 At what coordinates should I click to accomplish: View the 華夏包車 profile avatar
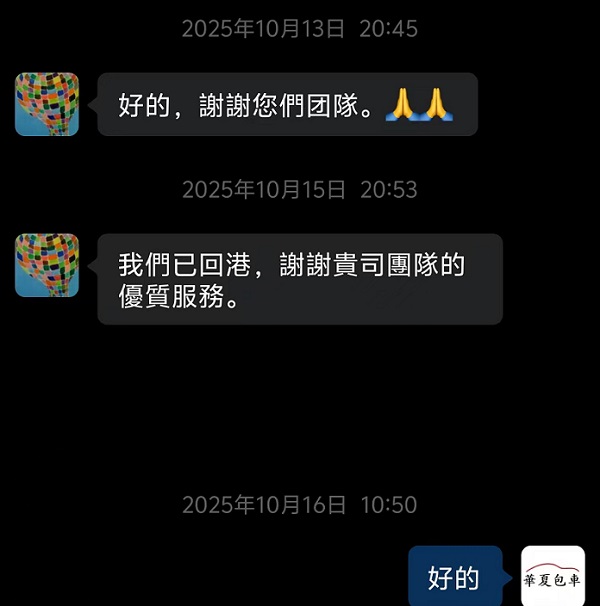(x=553, y=577)
